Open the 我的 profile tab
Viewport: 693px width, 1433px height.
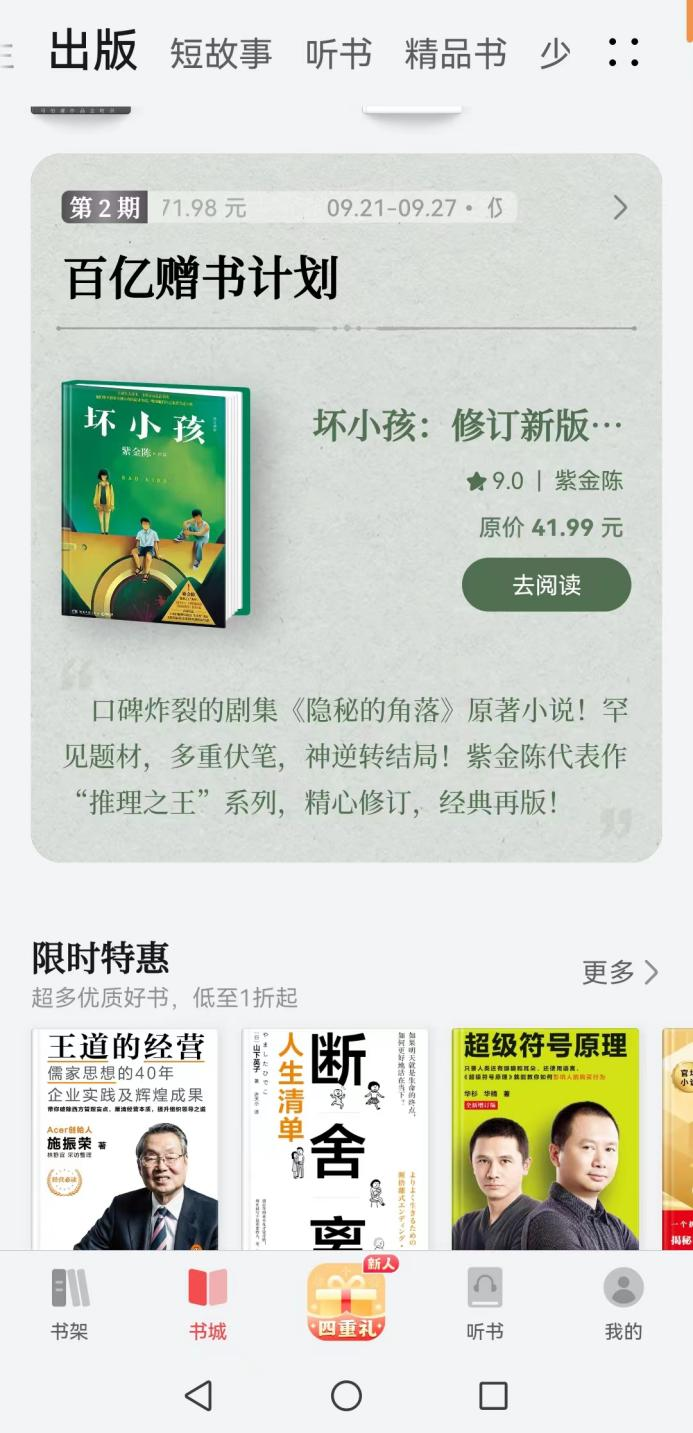pyautogui.click(x=623, y=1303)
